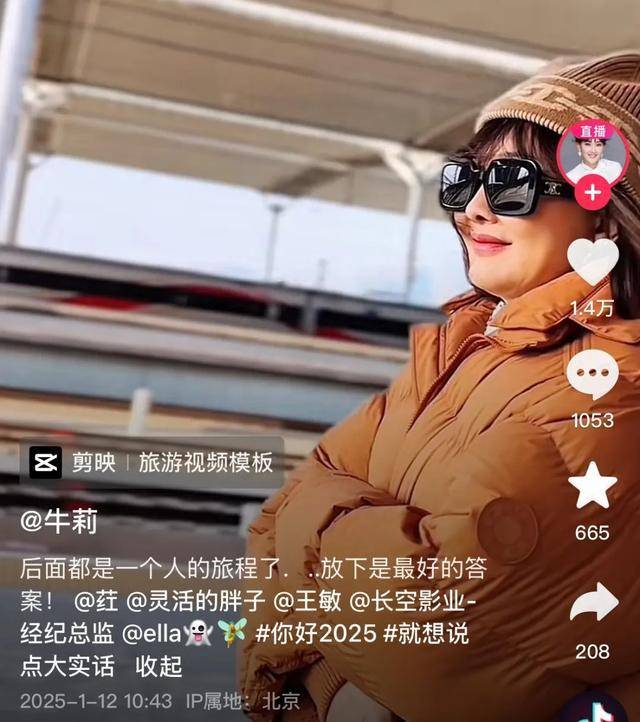Open the #你好2025 hashtag
Screen dimensions: 640x722
click(316, 634)
